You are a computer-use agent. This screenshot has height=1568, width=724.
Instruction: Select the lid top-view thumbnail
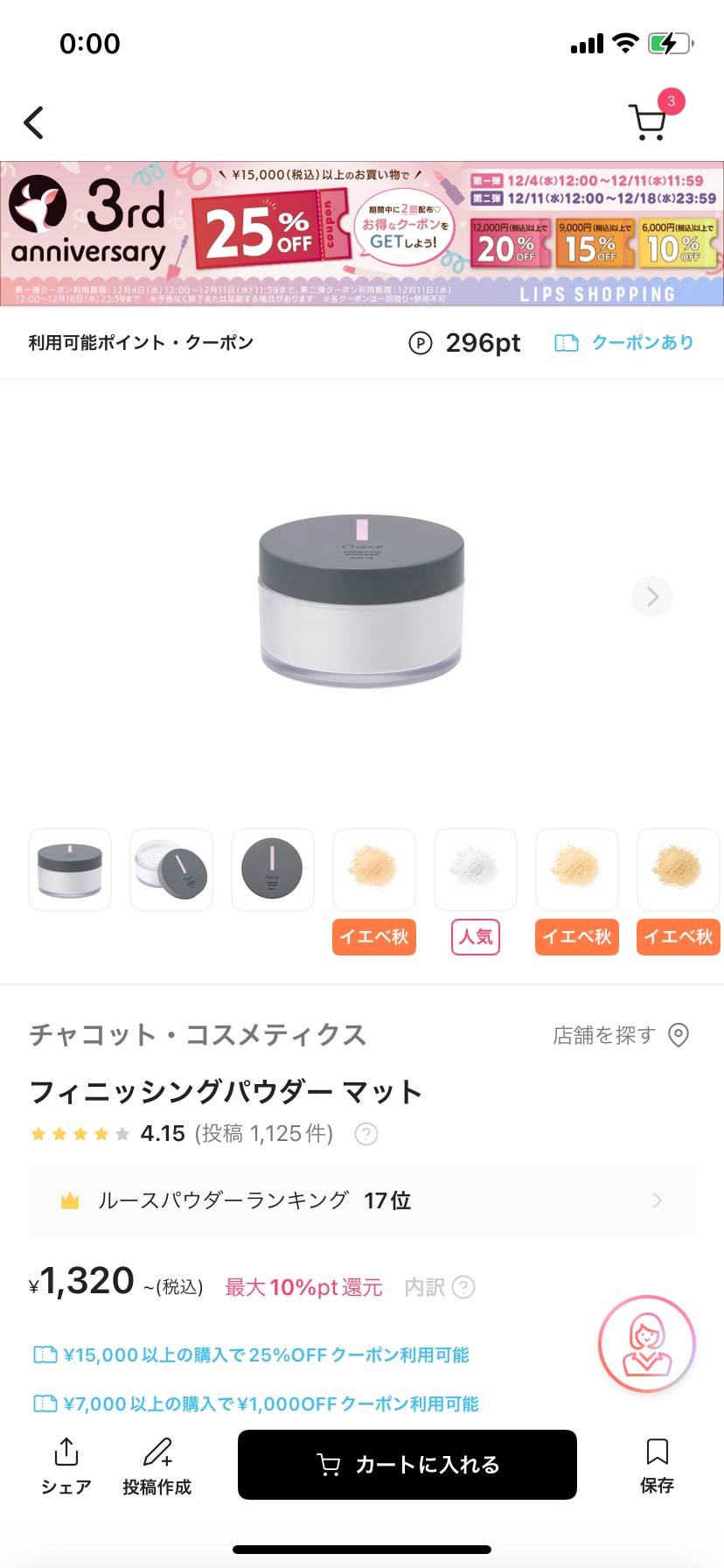pyautogui.click(x=273, y=870)
